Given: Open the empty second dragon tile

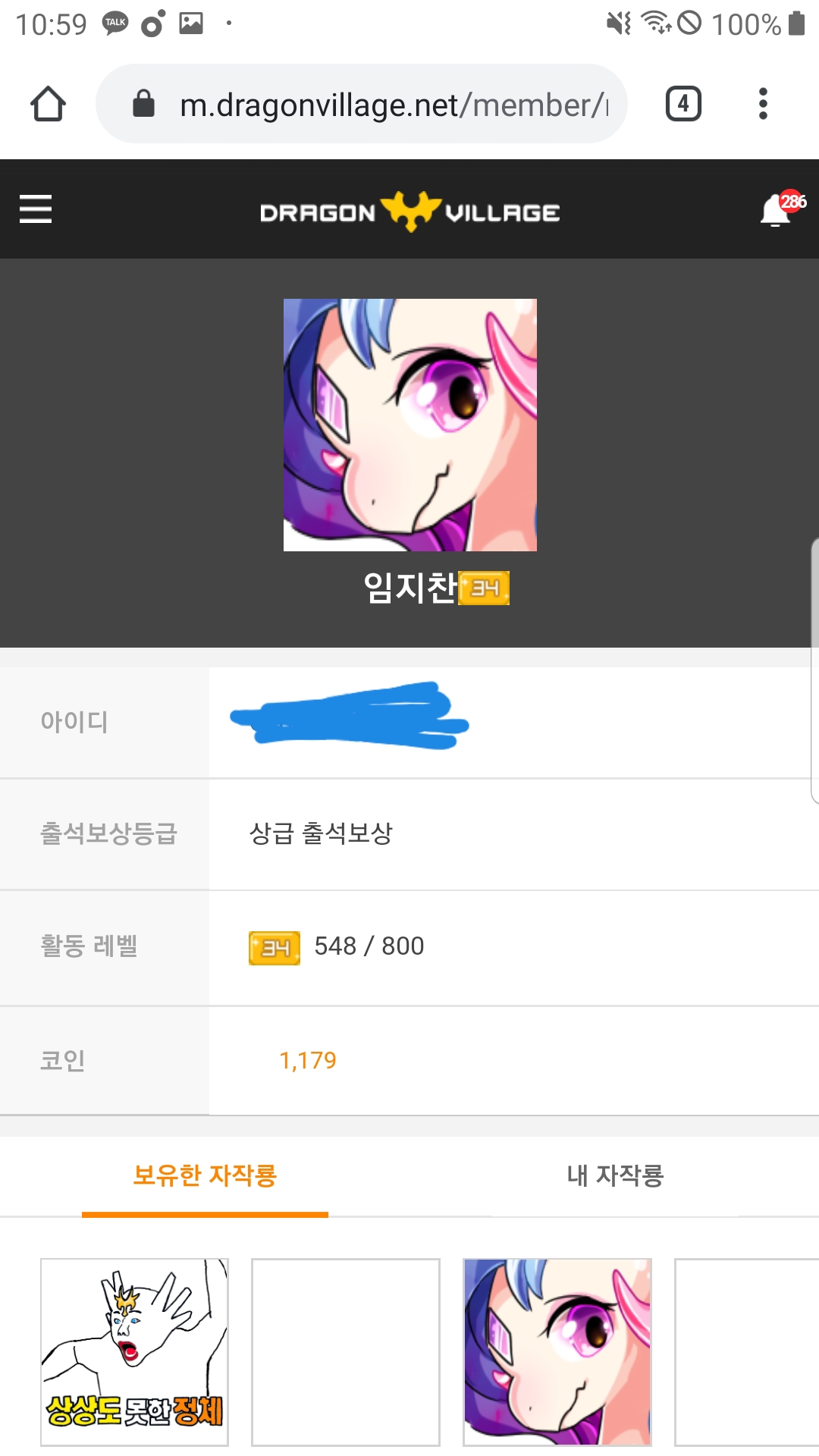Looking at the screenshot, I should pos(346,1352).
